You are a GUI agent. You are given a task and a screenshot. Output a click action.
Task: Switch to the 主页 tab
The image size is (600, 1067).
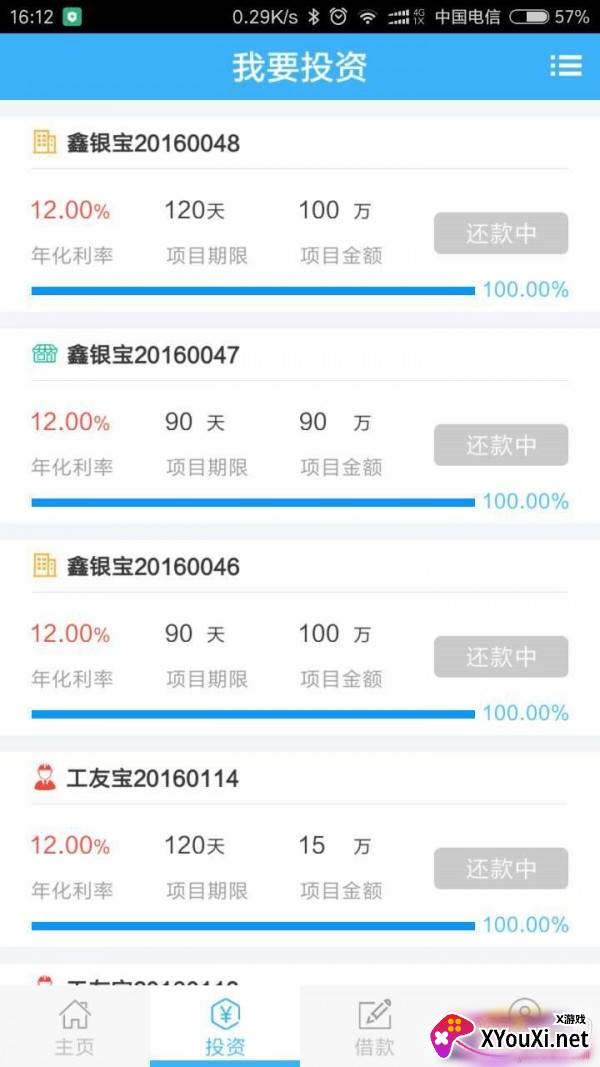tap(75, 1026)
